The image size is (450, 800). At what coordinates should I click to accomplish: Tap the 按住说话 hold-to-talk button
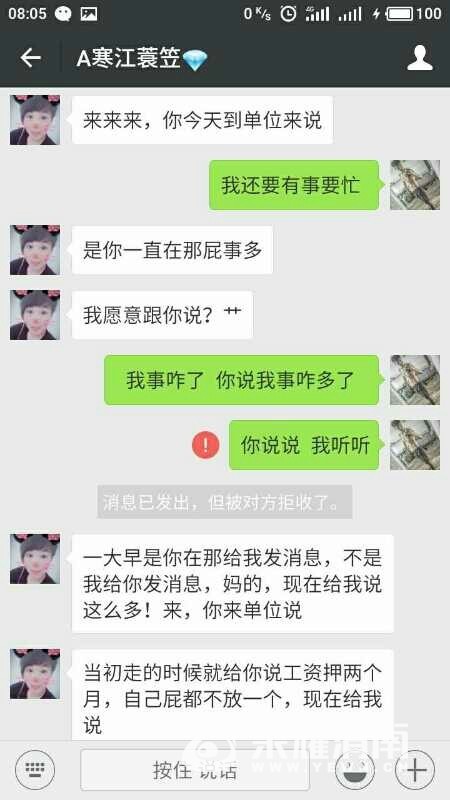(195, 769)
